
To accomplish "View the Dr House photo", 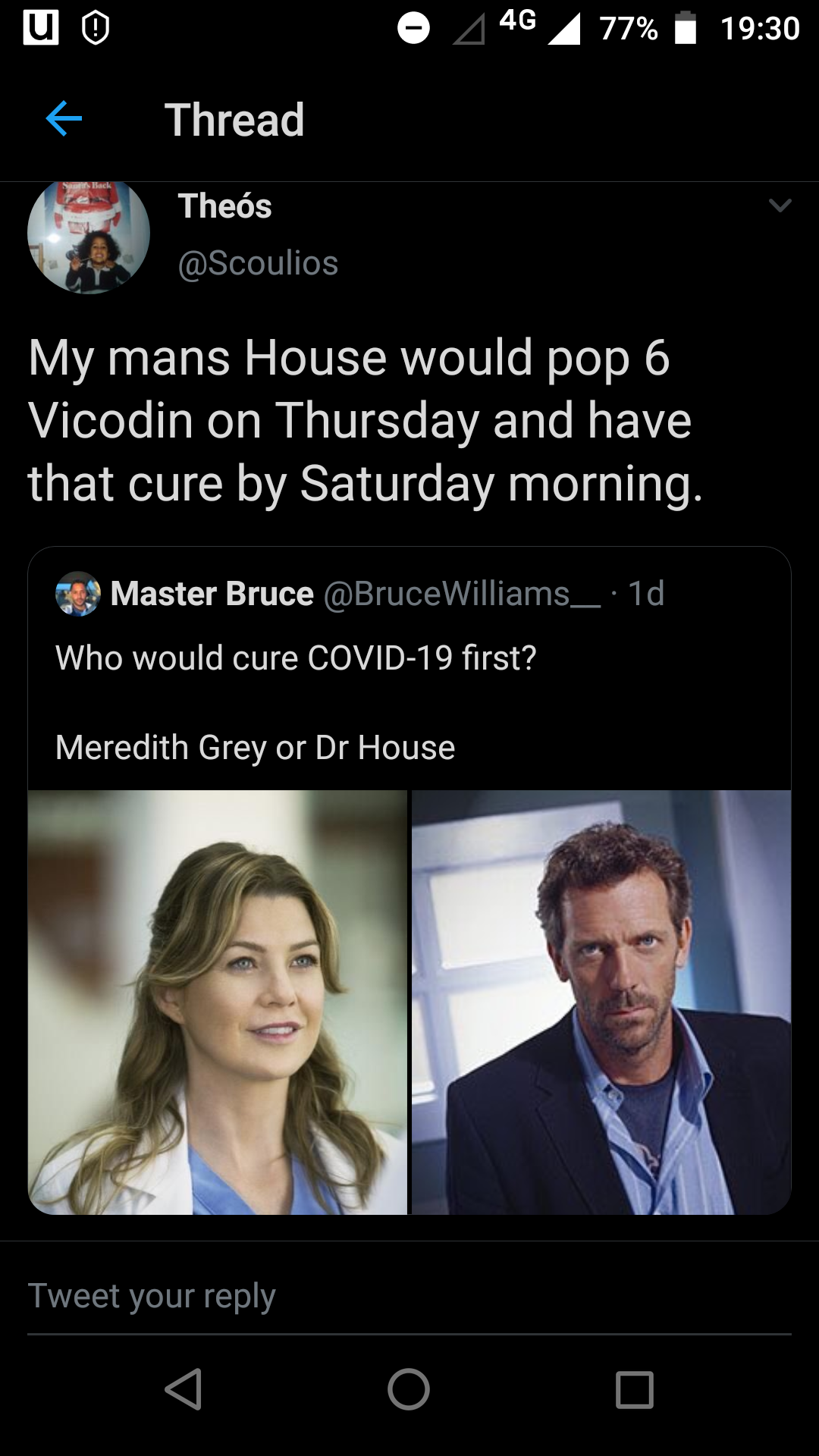I will (x=601, y=1002).
